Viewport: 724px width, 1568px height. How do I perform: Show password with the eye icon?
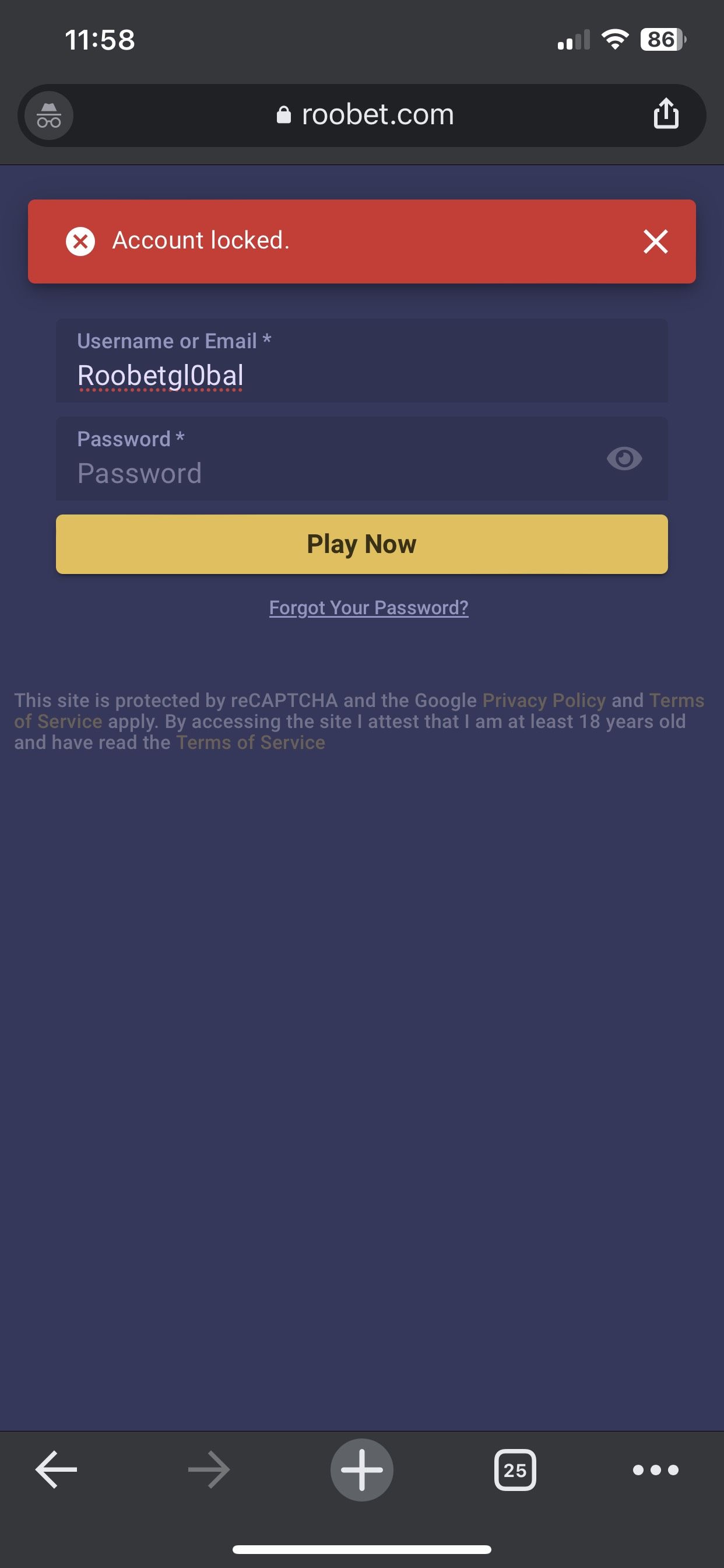[624, 459]
